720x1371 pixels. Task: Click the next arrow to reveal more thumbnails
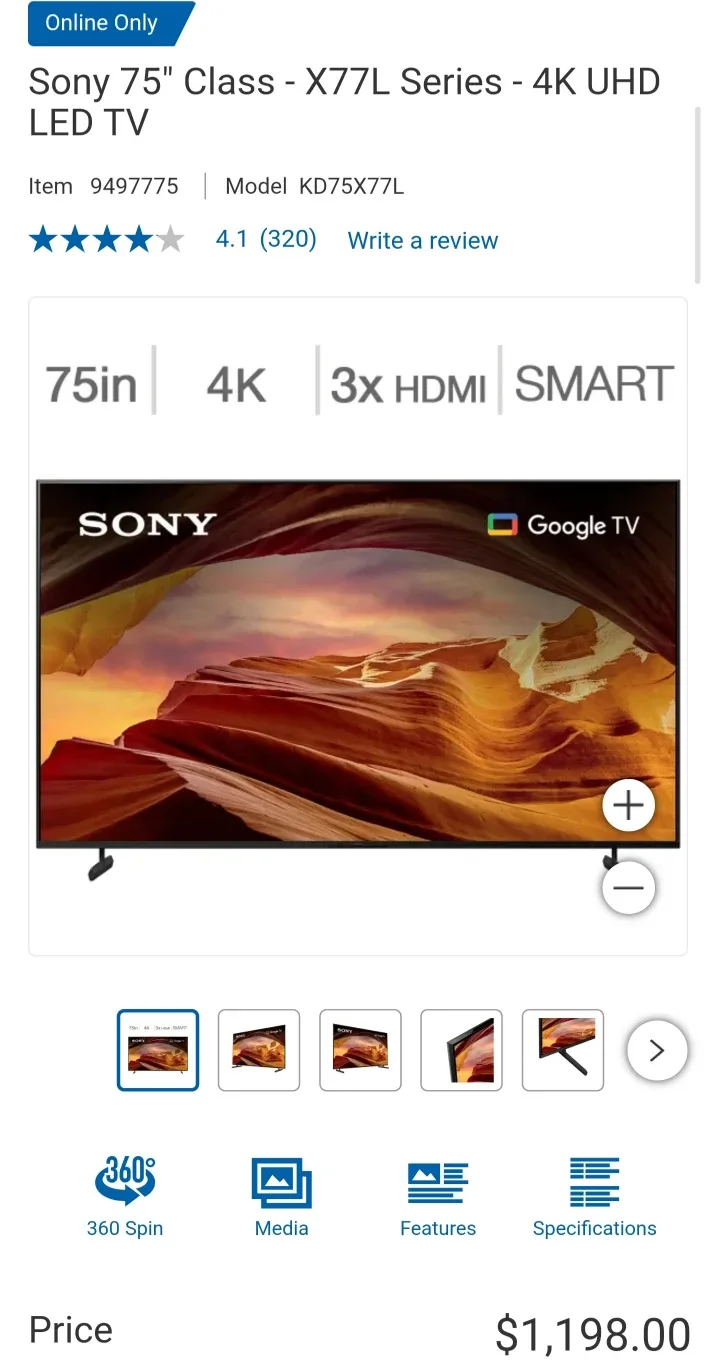[x=657, y=1050]
